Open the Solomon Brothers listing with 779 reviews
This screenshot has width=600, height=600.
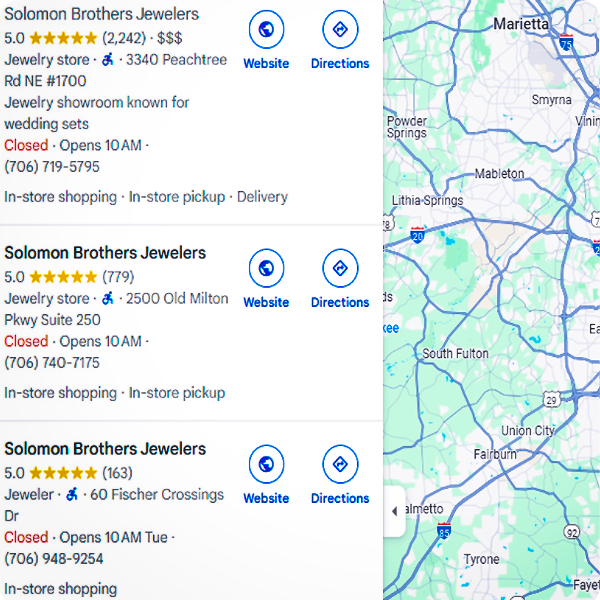(105, 253)
